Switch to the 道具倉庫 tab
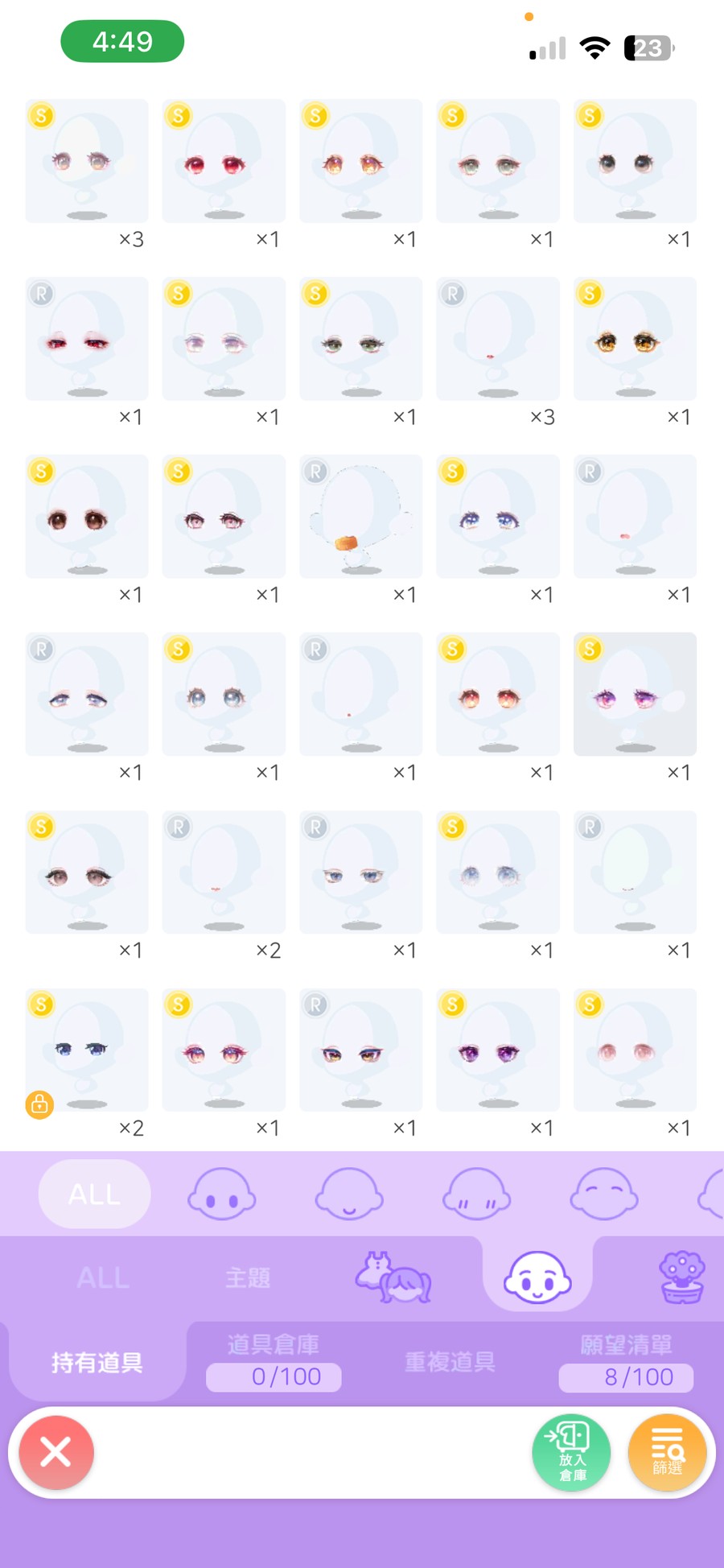The width and height of the screenshot is (724, 1568). pos(274,1362)
